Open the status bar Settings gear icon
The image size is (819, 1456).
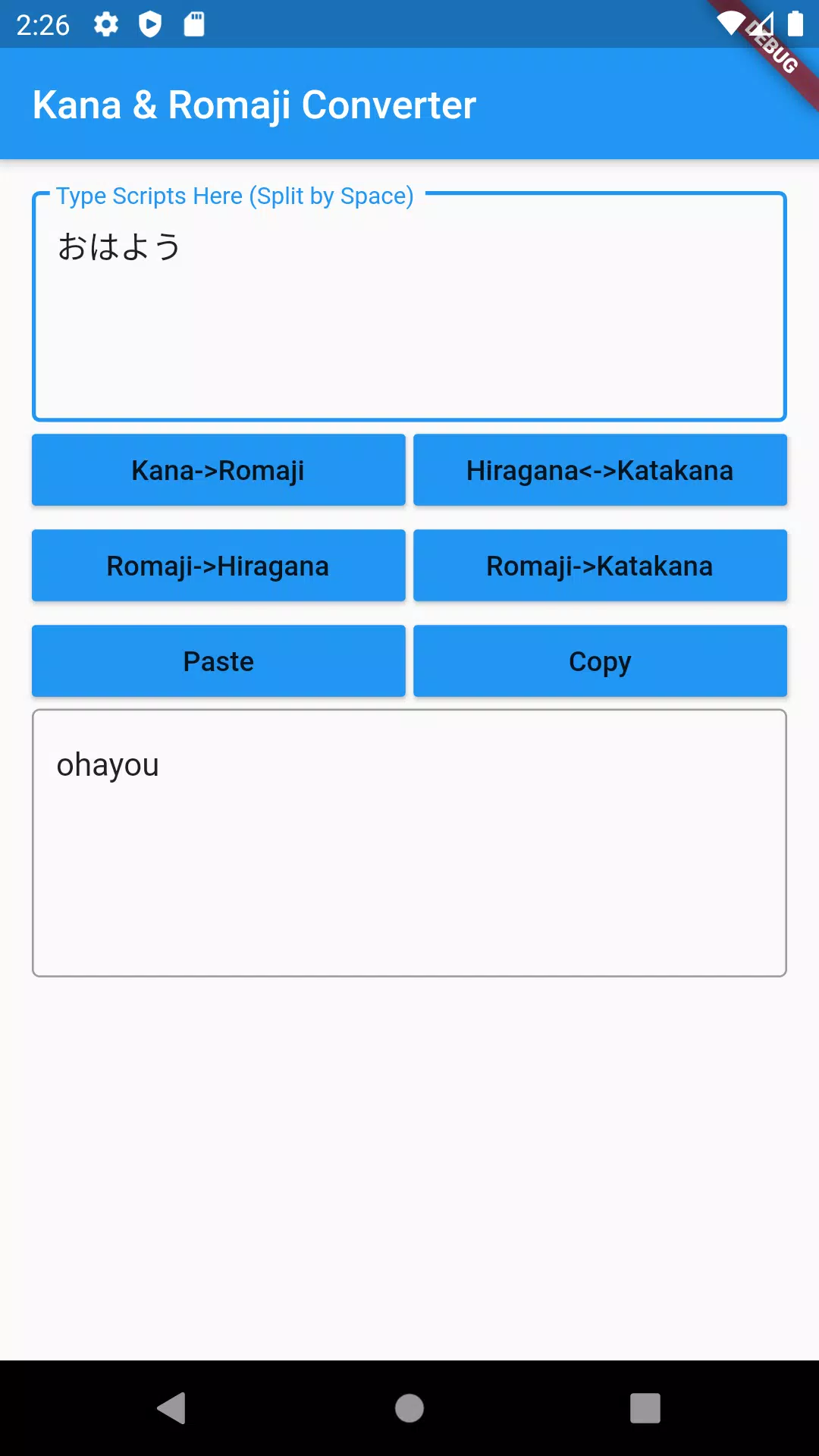click(105, 24)
